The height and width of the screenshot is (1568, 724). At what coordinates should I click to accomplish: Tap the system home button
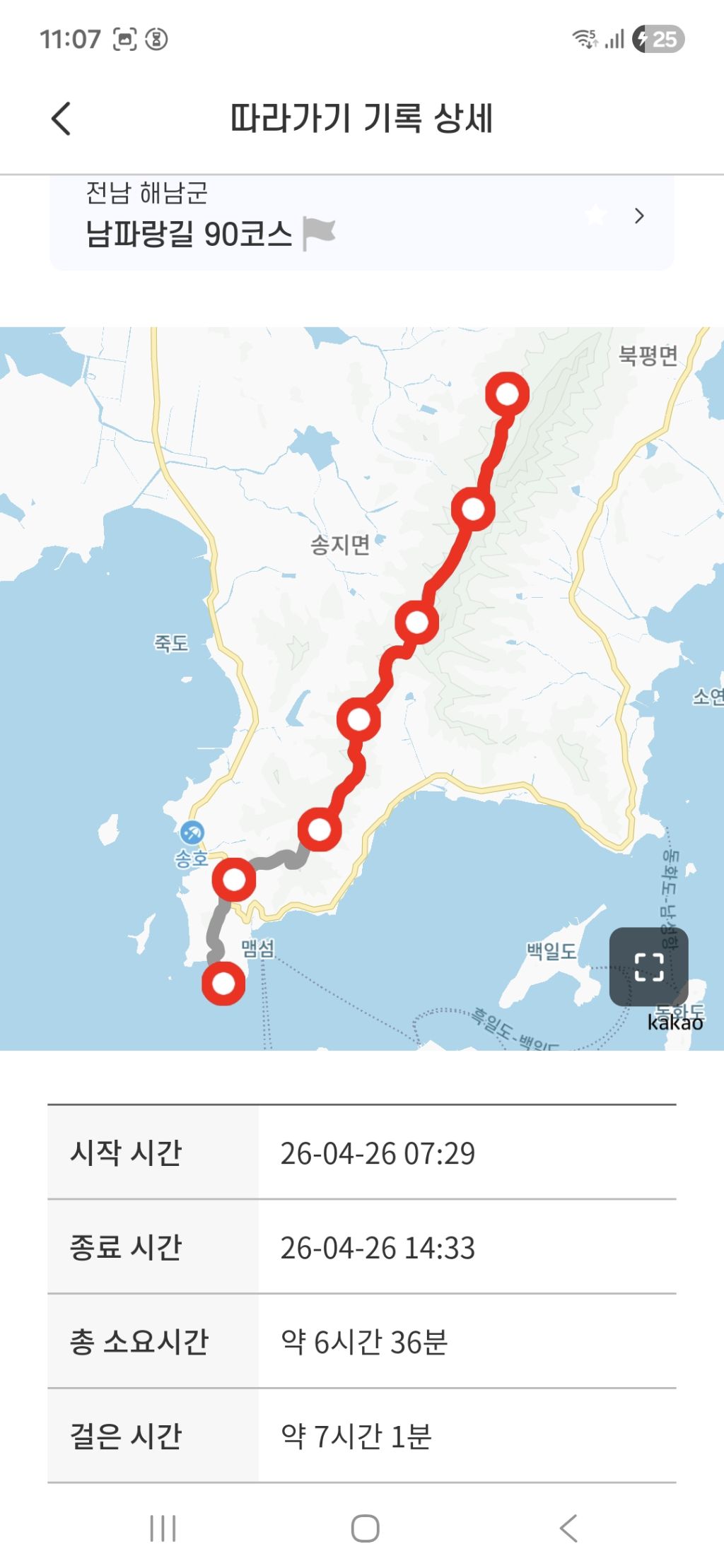click(365, 1528)
